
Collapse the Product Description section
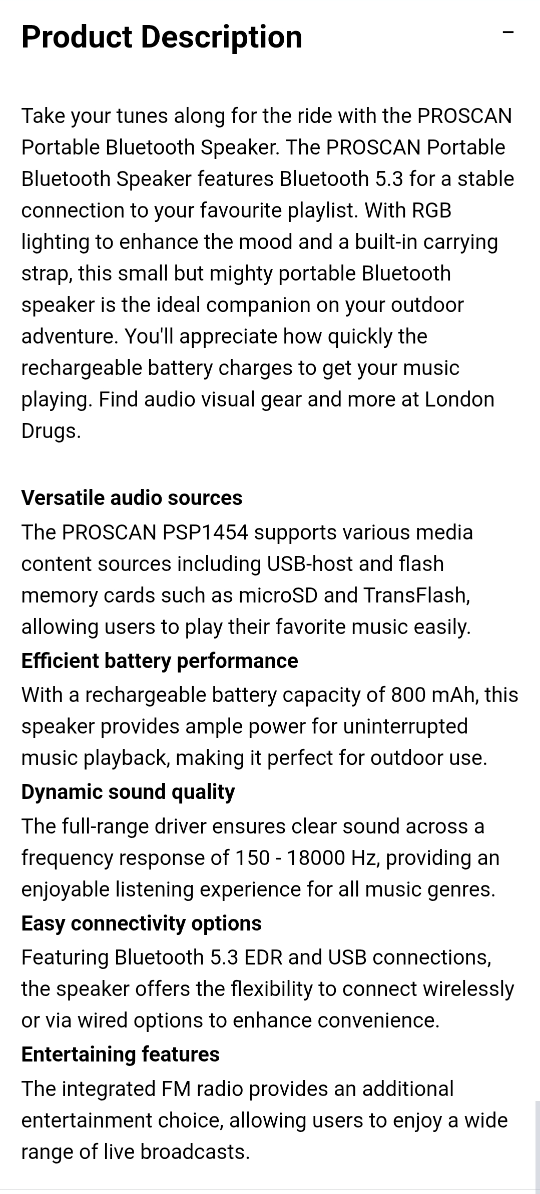(x=508, y=33)
